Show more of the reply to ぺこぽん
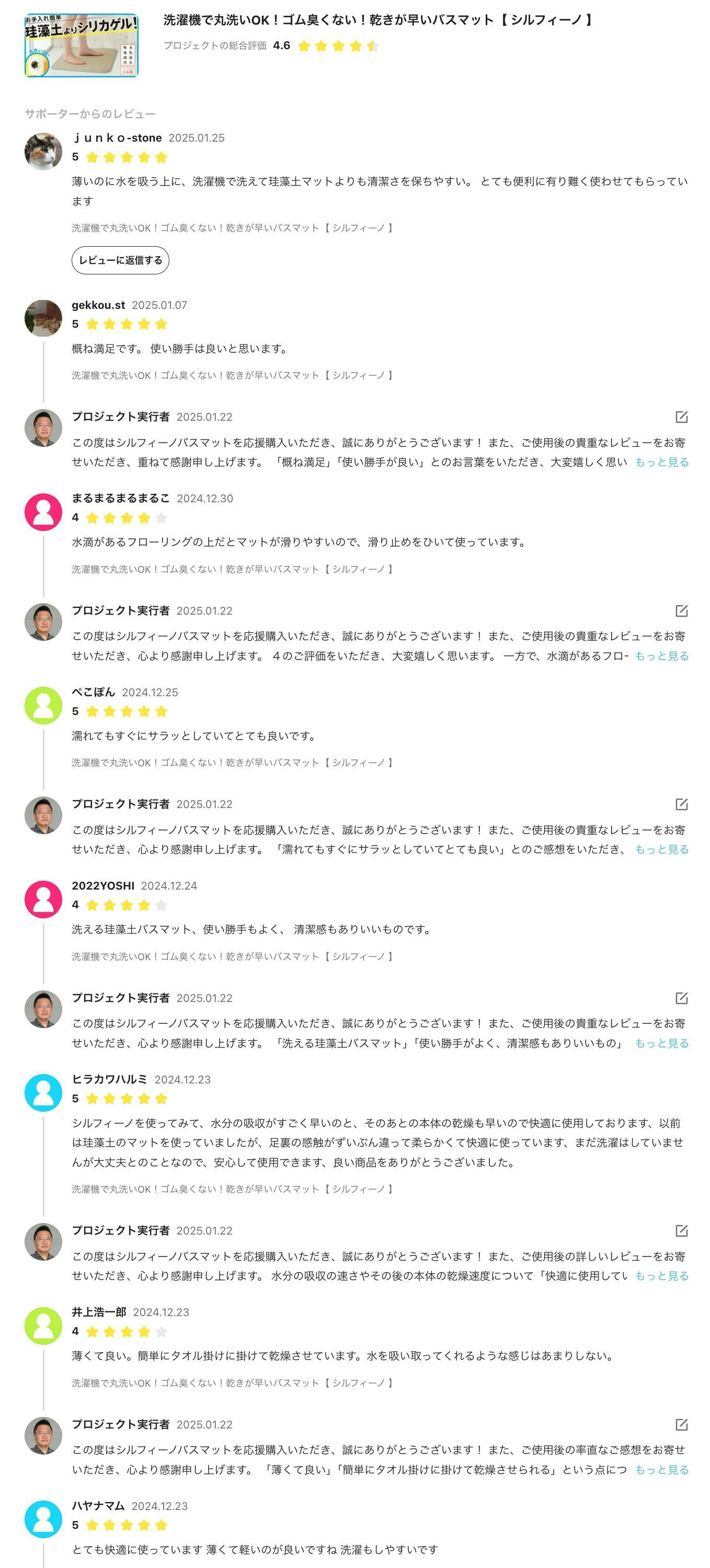This screenshot has width=710, height=1568. pos(661,849)
